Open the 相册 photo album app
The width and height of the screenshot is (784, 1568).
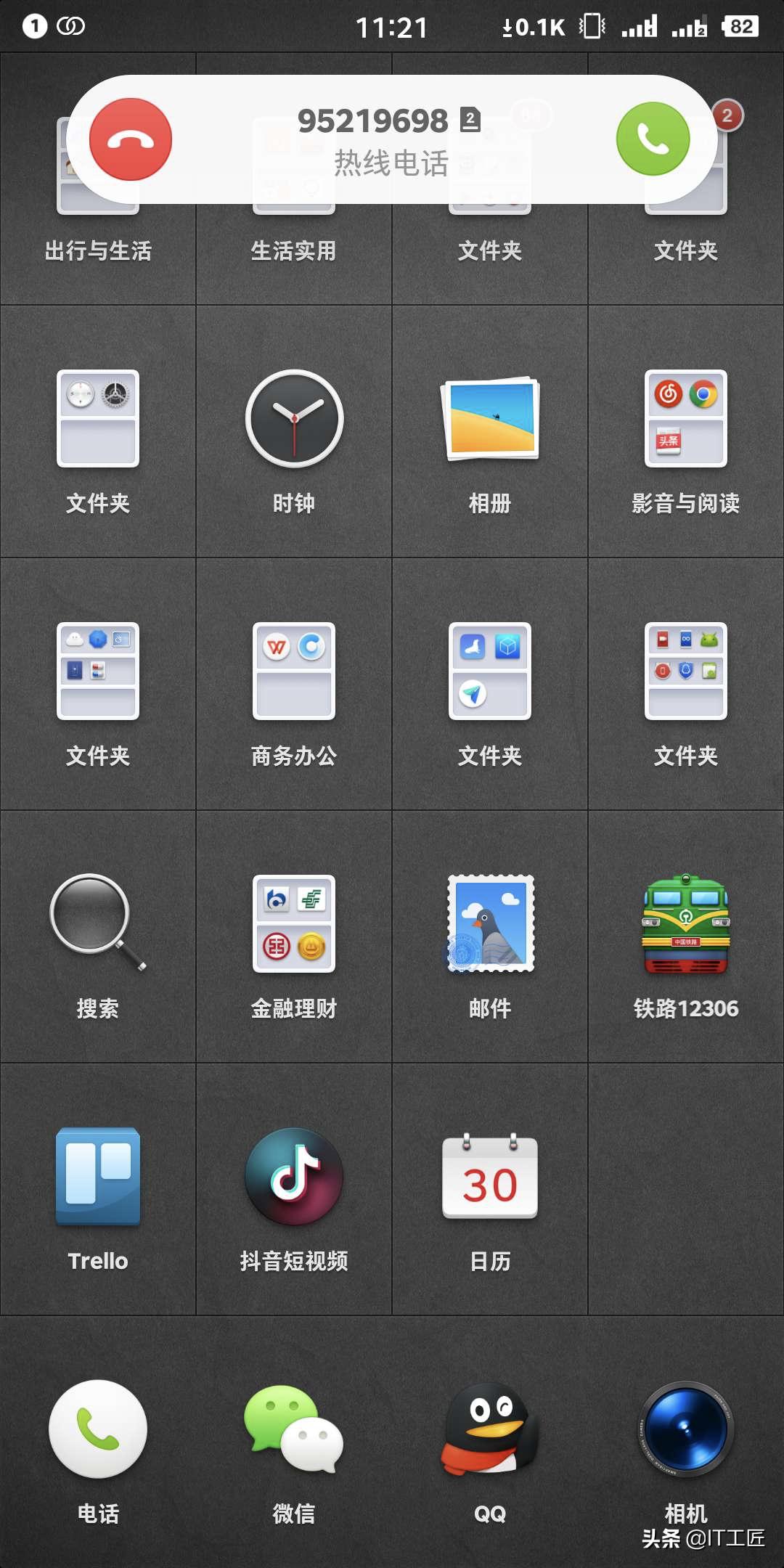[x=489, y=420]
